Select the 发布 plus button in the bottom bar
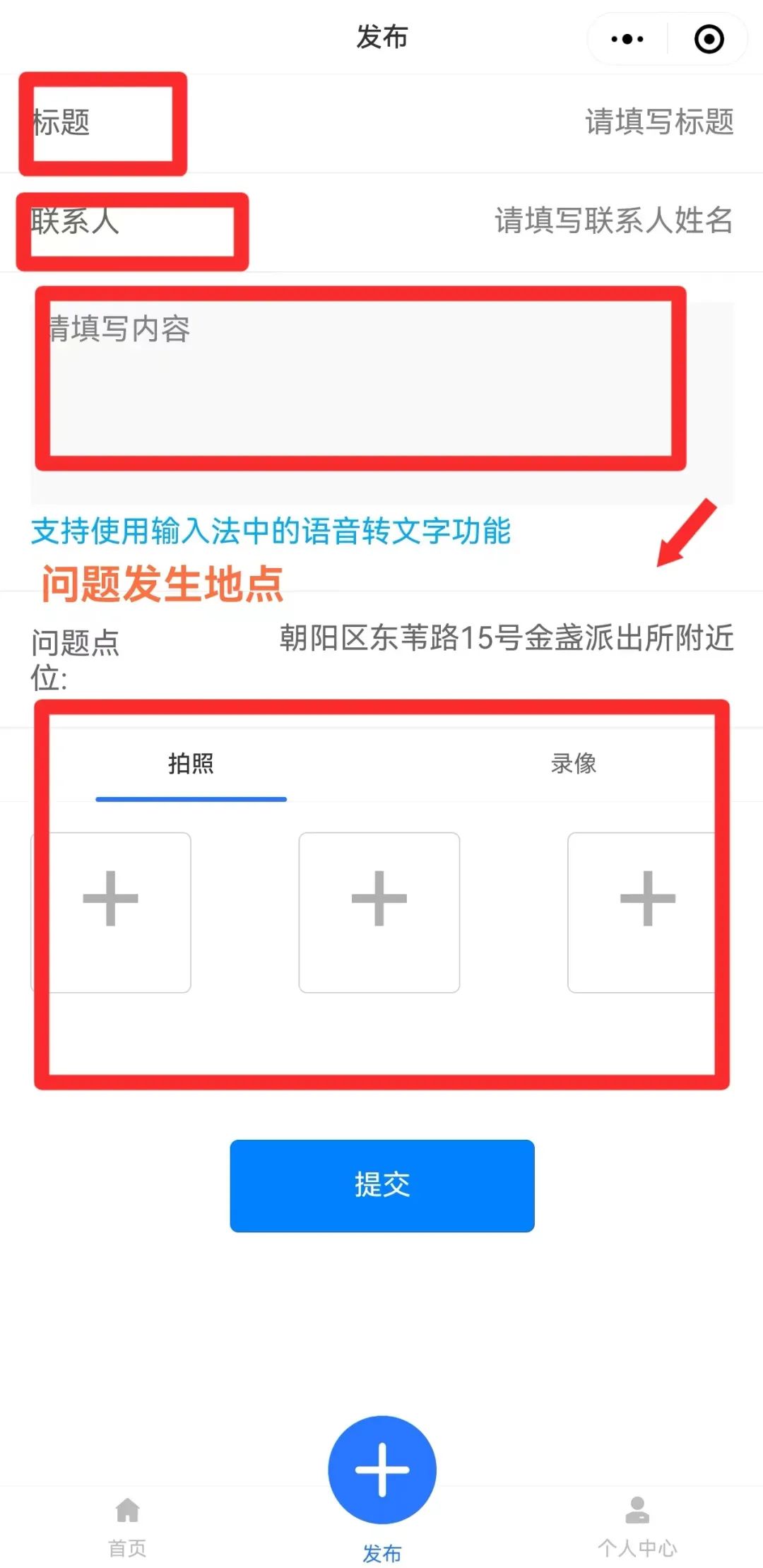The width and height of the screenshot is (763, 1568). pyautogui.click(x=381, y=1470)
